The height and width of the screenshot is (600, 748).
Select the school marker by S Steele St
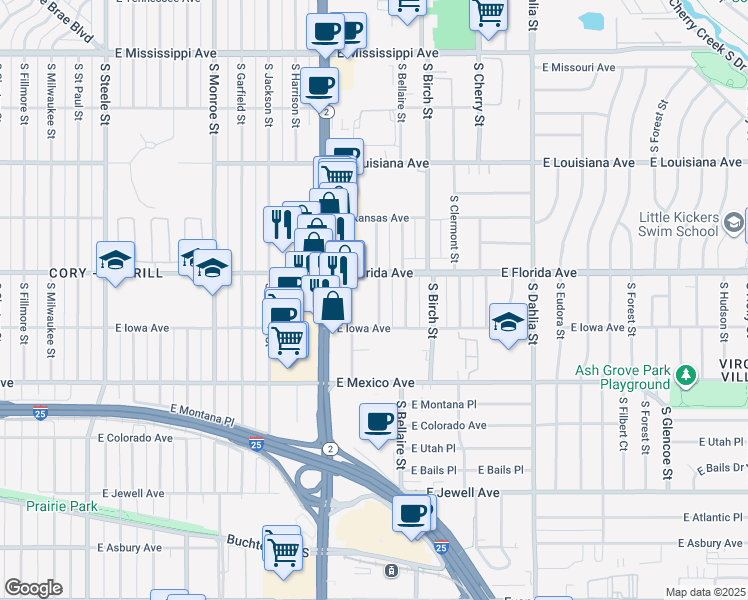click(x=115, y=259)
